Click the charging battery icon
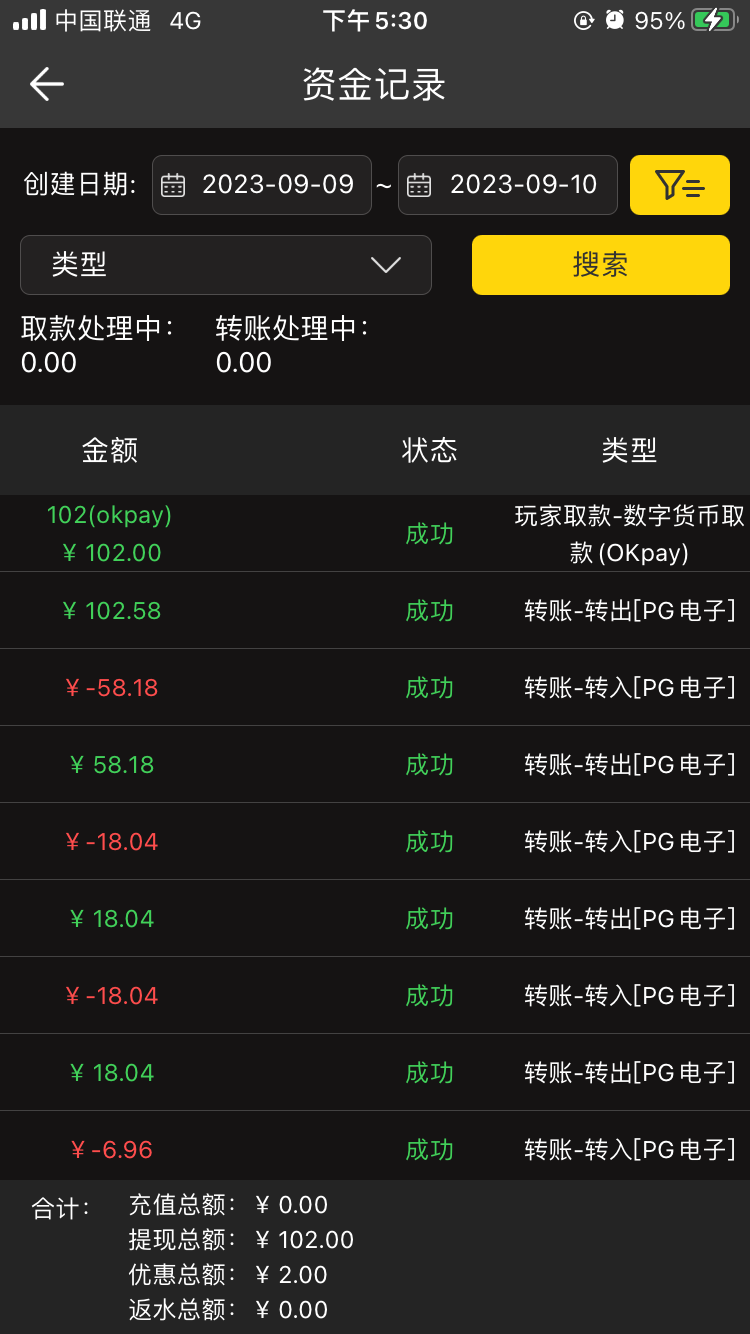The image size is (750, 1334). (x=712, y=19)
